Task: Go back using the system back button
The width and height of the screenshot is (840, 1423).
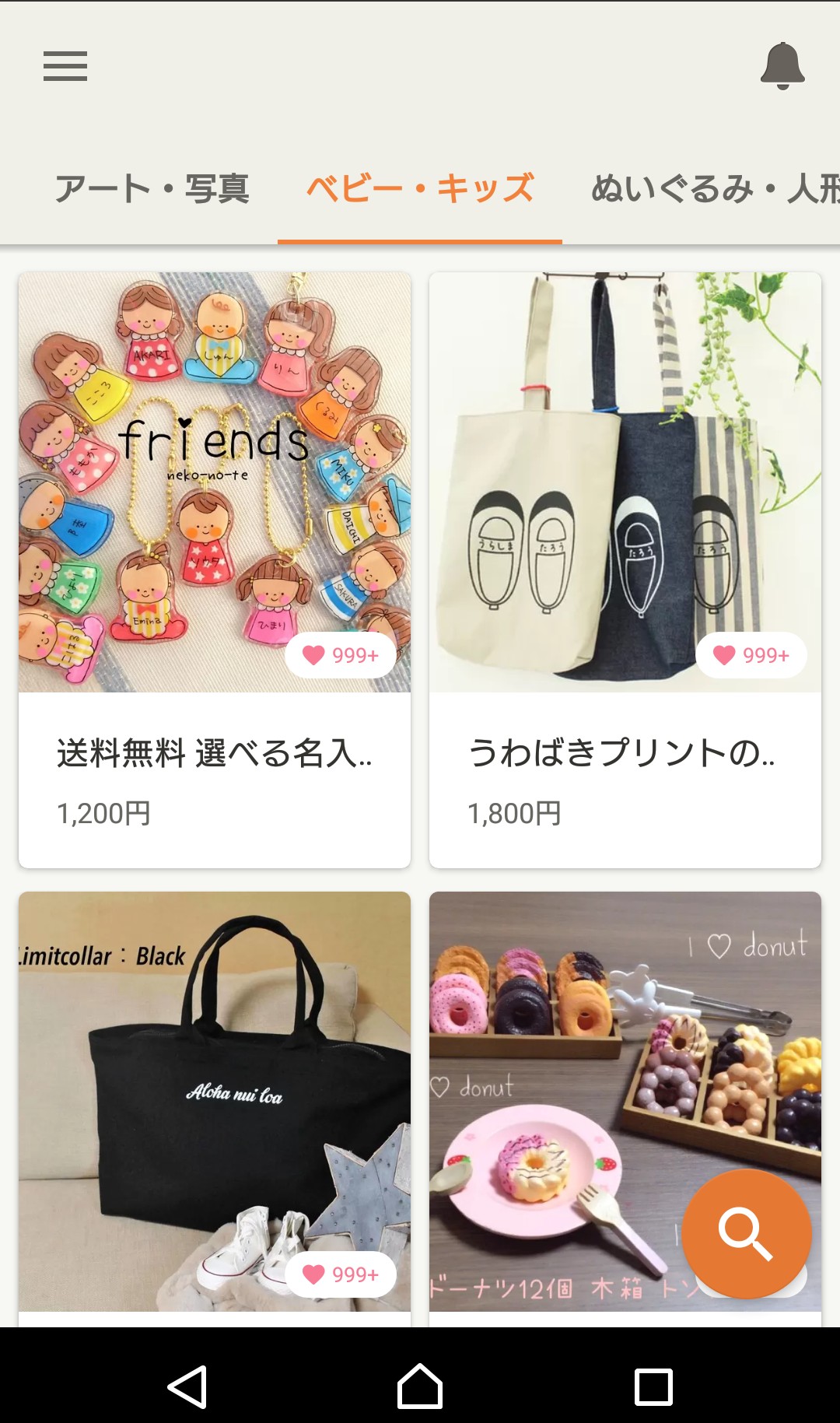Action: click(187, 1386)
